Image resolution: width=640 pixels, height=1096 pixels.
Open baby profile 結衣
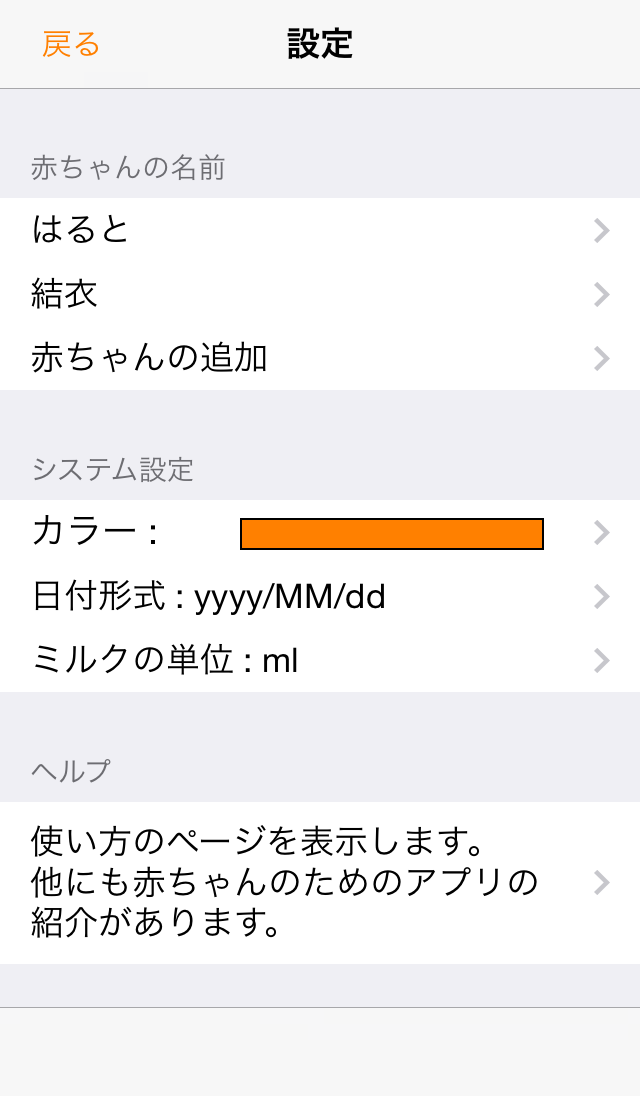pyautogui.click(x=320, y=294)
